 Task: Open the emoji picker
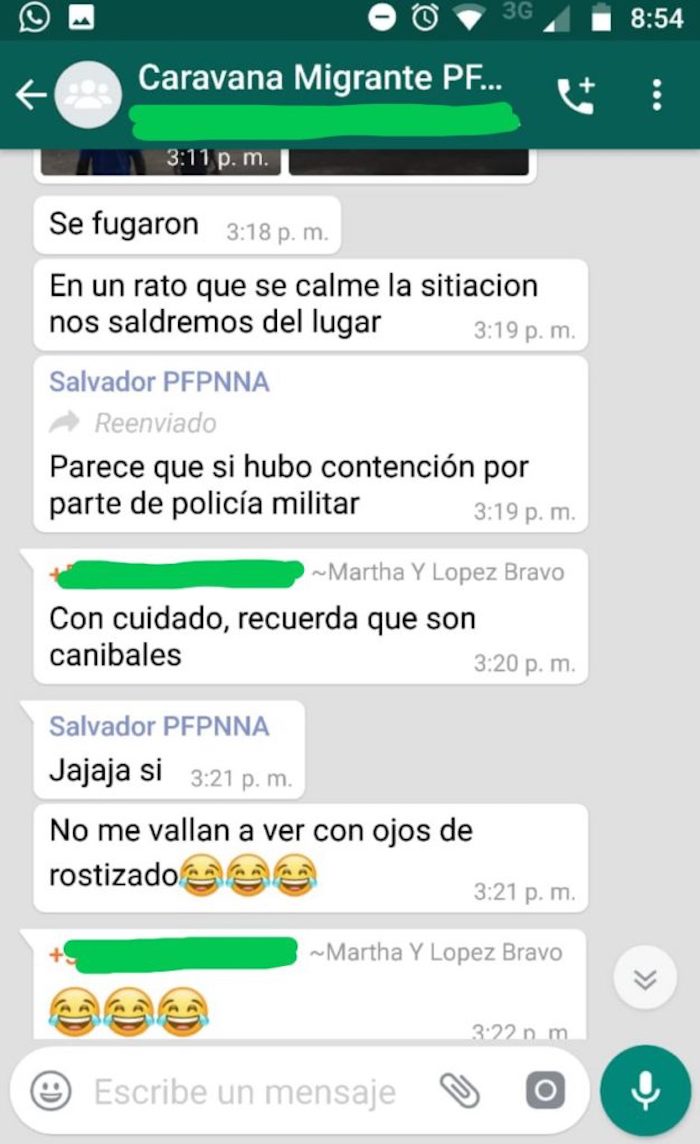(50, 1091)
